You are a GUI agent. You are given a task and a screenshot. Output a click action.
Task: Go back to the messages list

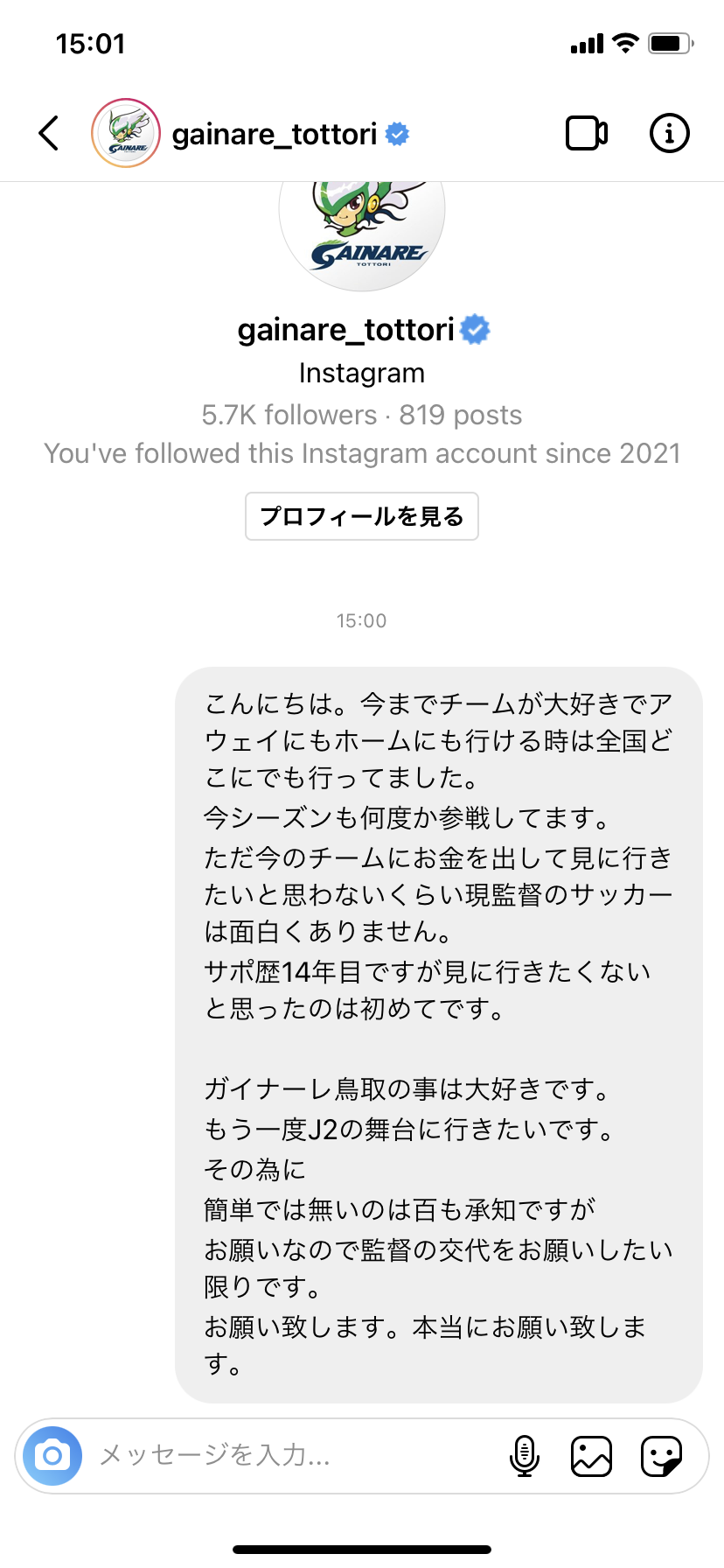pyautogui.click(x=49, y=134)
